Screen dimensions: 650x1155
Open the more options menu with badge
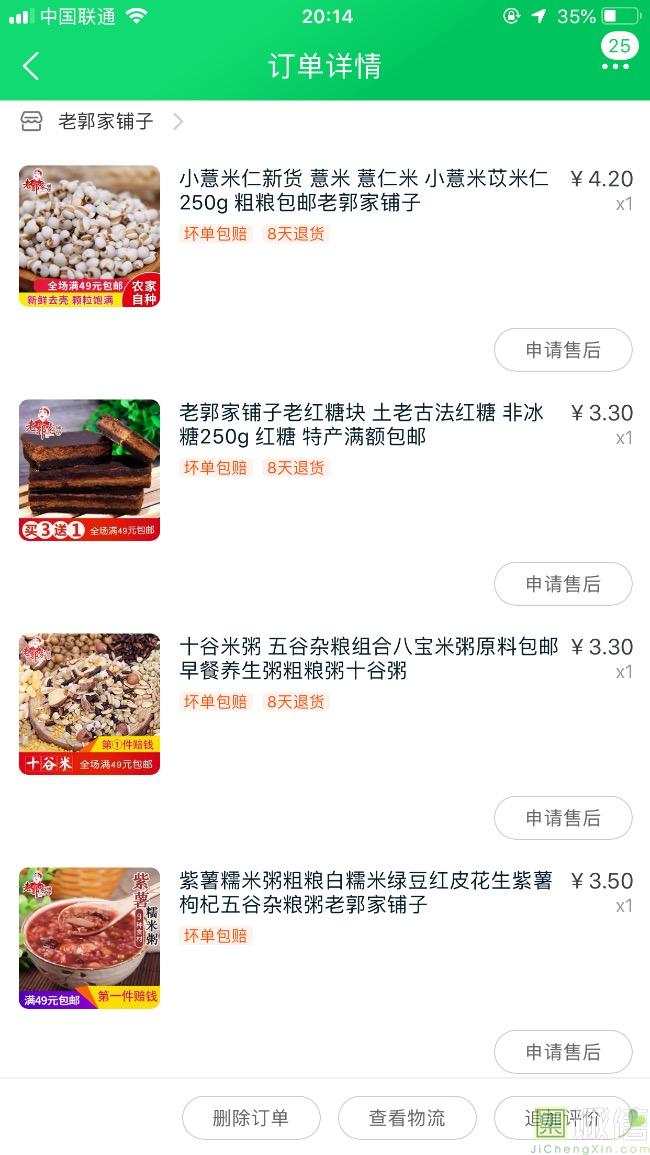coord(615,64)
